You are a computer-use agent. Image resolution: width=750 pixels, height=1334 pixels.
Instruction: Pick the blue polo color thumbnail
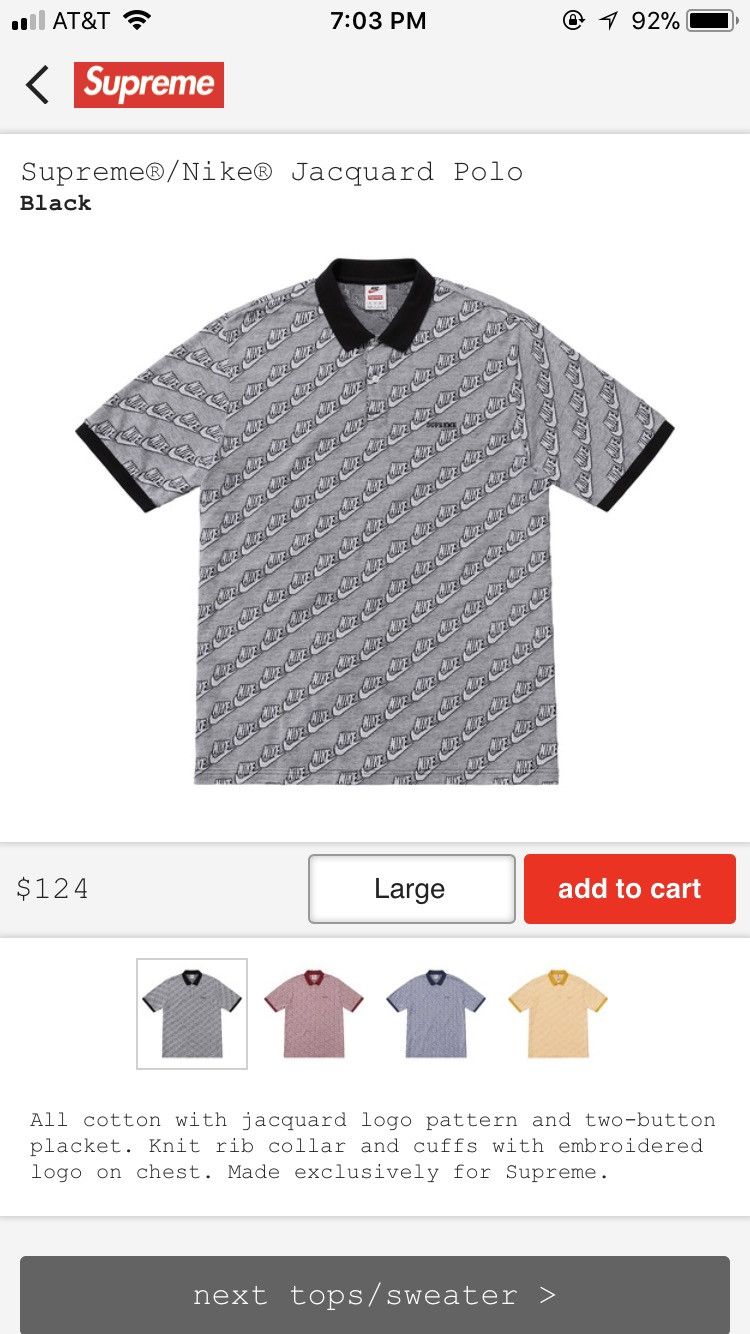tap(436, 1013)
